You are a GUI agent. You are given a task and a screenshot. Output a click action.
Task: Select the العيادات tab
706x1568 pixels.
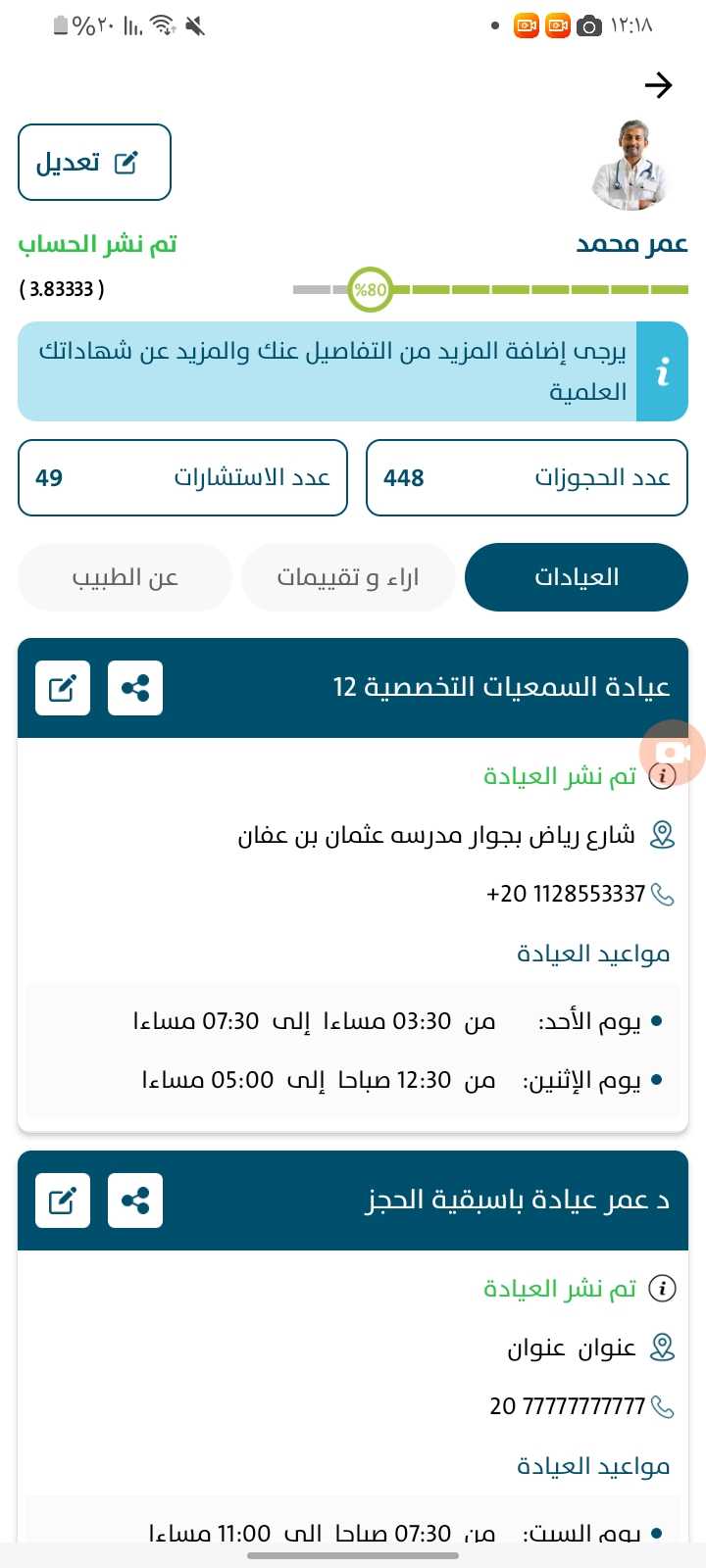(576, 577)
